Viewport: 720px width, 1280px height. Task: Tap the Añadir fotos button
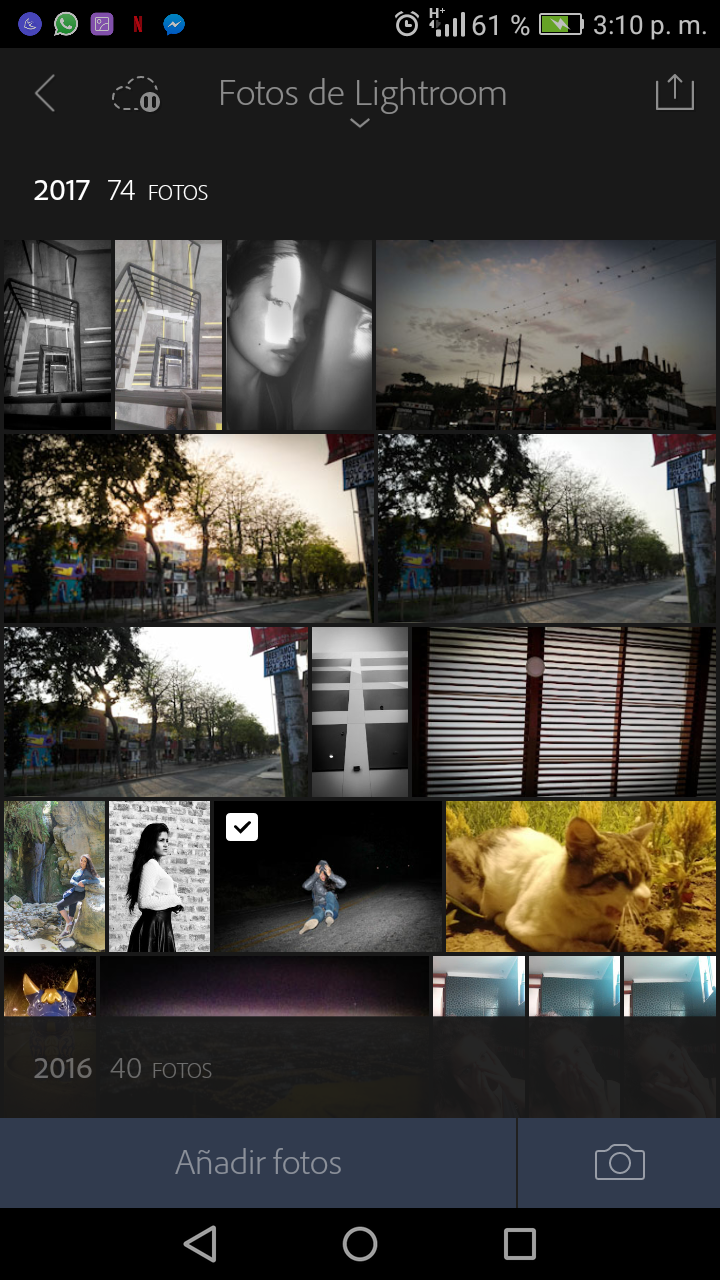[258, 1162]
